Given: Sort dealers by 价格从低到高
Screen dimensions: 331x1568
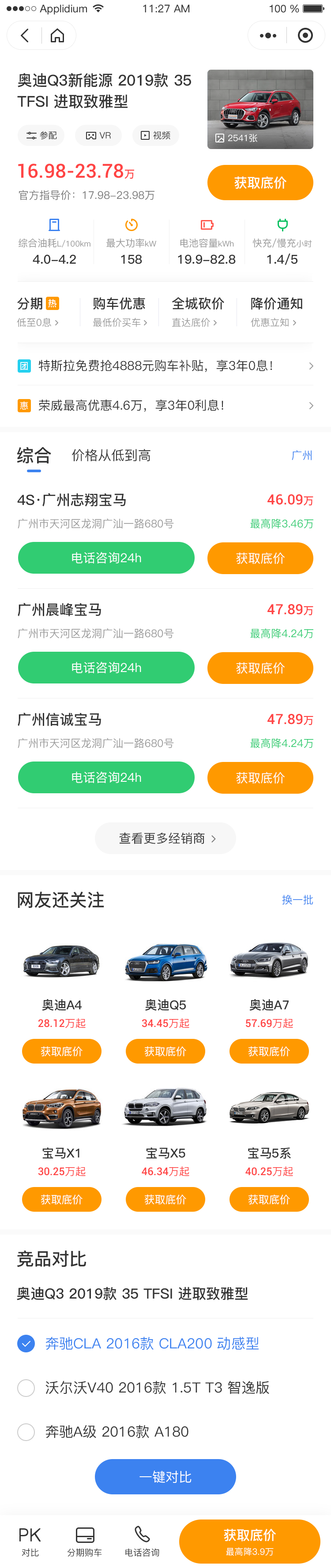Looking at the screenshot, I should [111, 455].
